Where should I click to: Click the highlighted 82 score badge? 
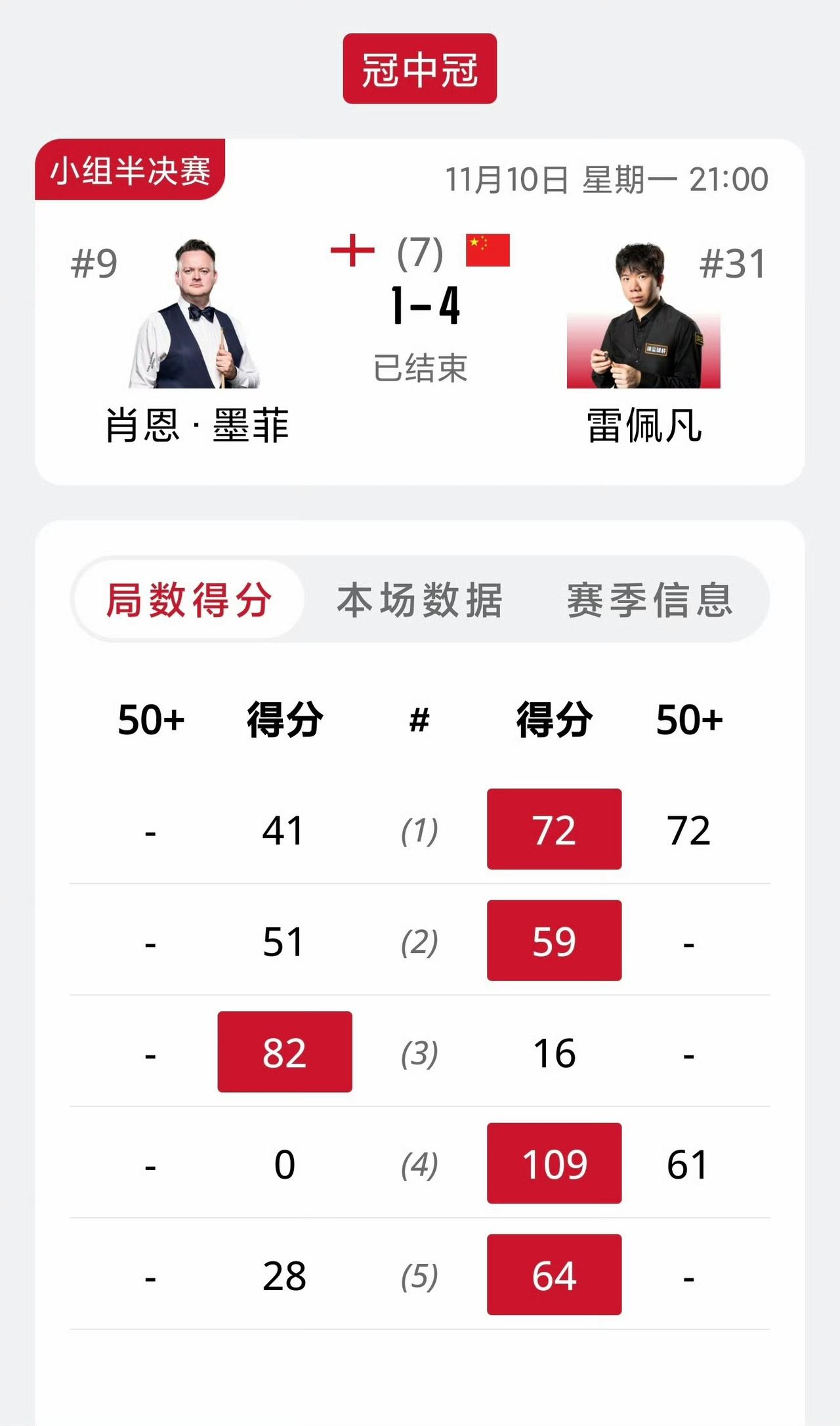click(x=285, y=1053)
